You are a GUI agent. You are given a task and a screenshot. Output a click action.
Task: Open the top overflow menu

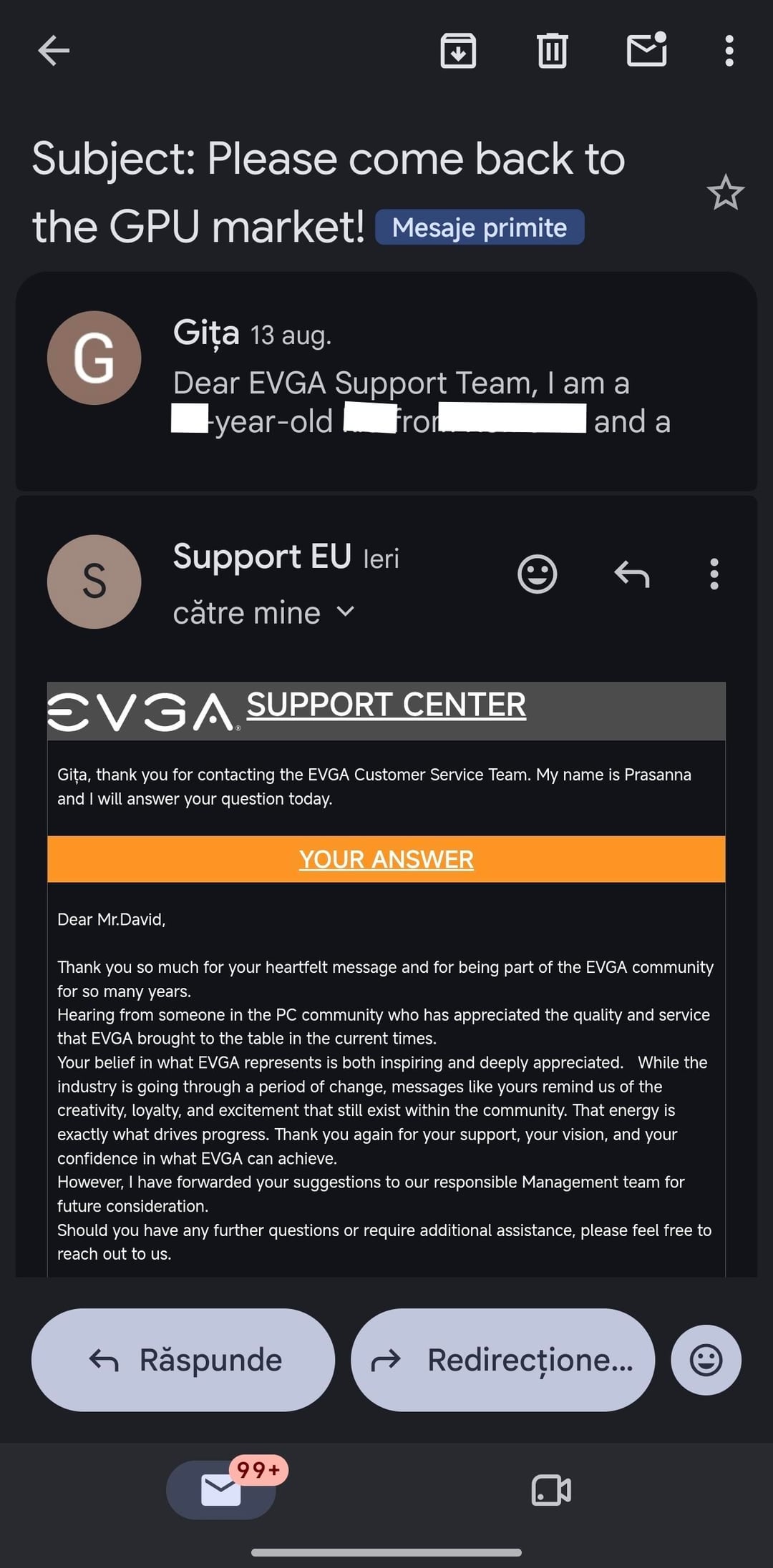click(x=729, y=51)
